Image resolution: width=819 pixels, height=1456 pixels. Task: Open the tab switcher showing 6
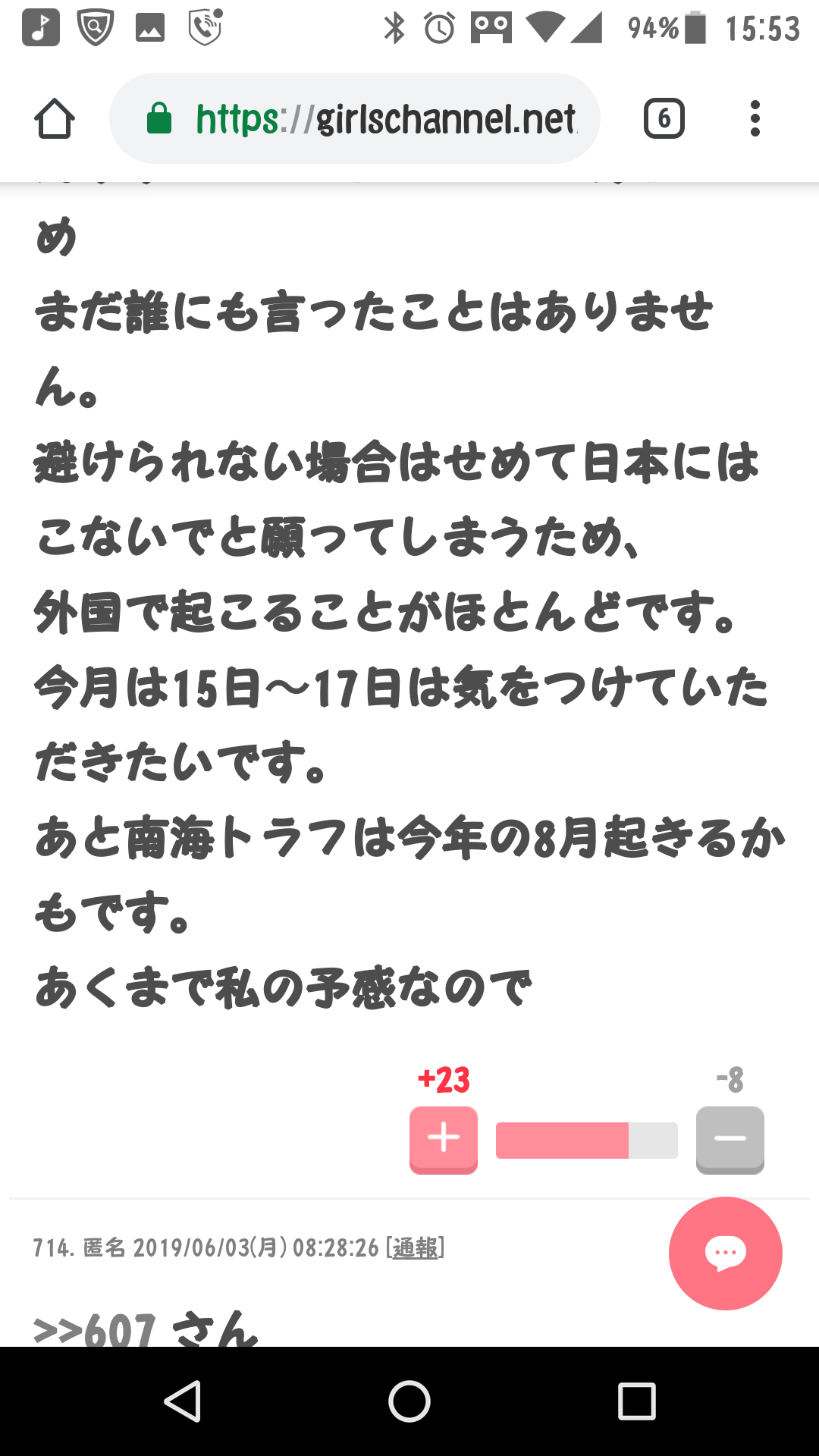tap(664, 119)
